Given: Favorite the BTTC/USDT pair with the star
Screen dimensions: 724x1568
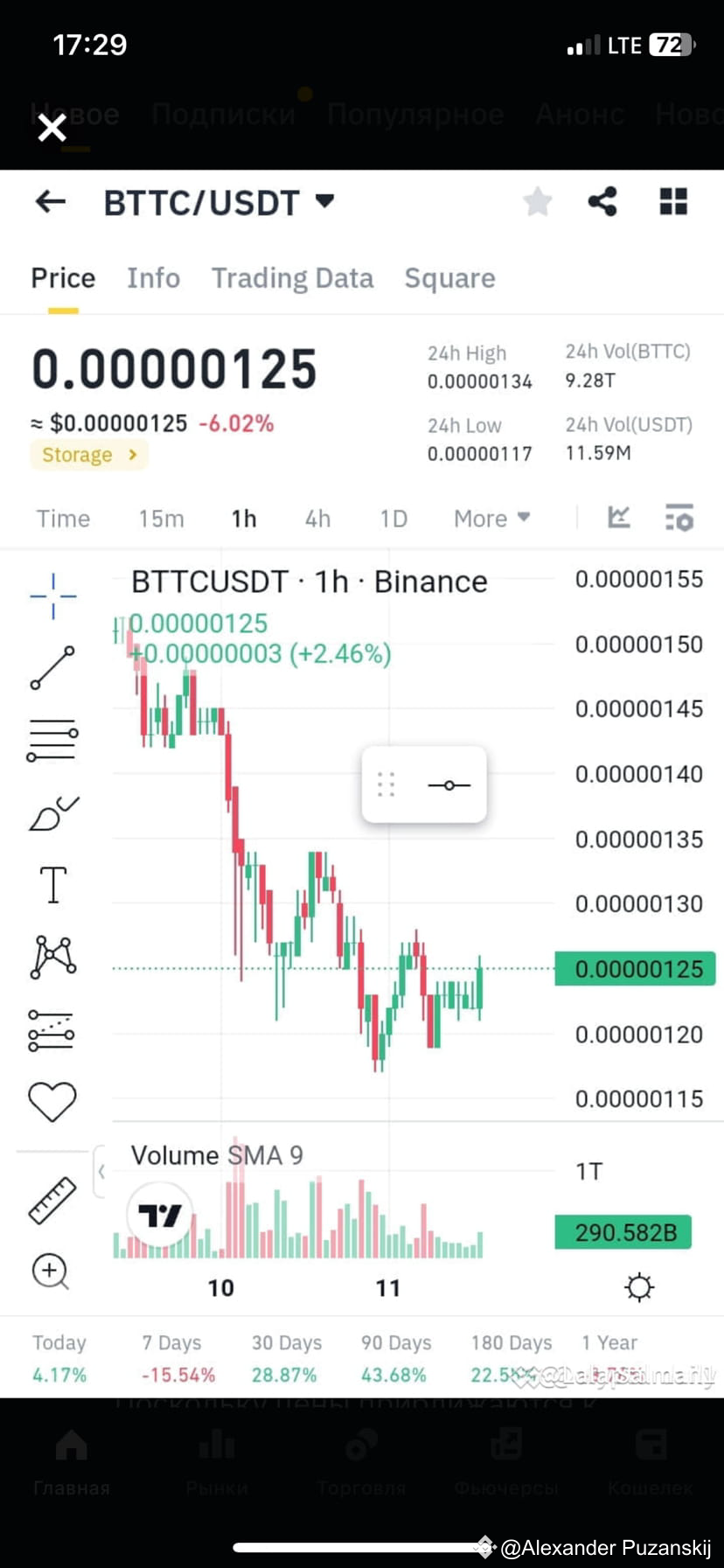Looking at the screenshot, I should [538, 201].
